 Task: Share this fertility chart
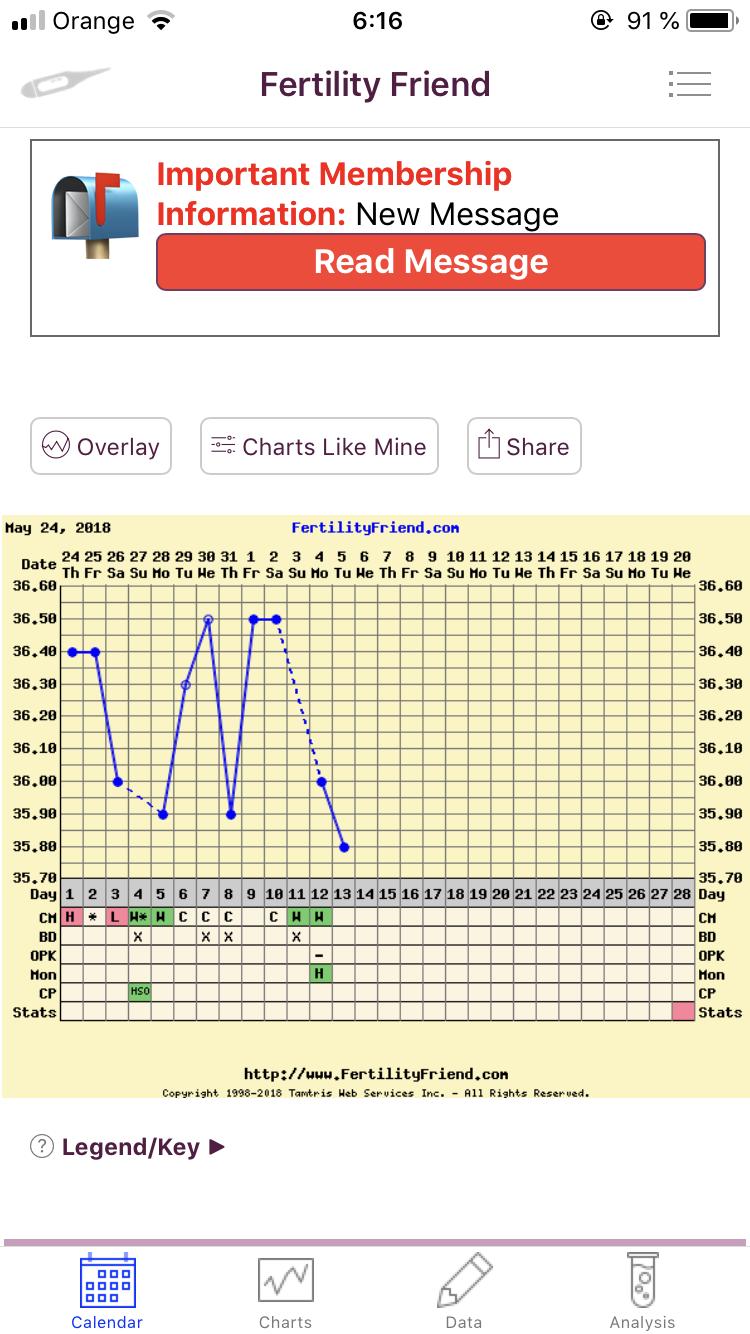click(x=524, y=446)
